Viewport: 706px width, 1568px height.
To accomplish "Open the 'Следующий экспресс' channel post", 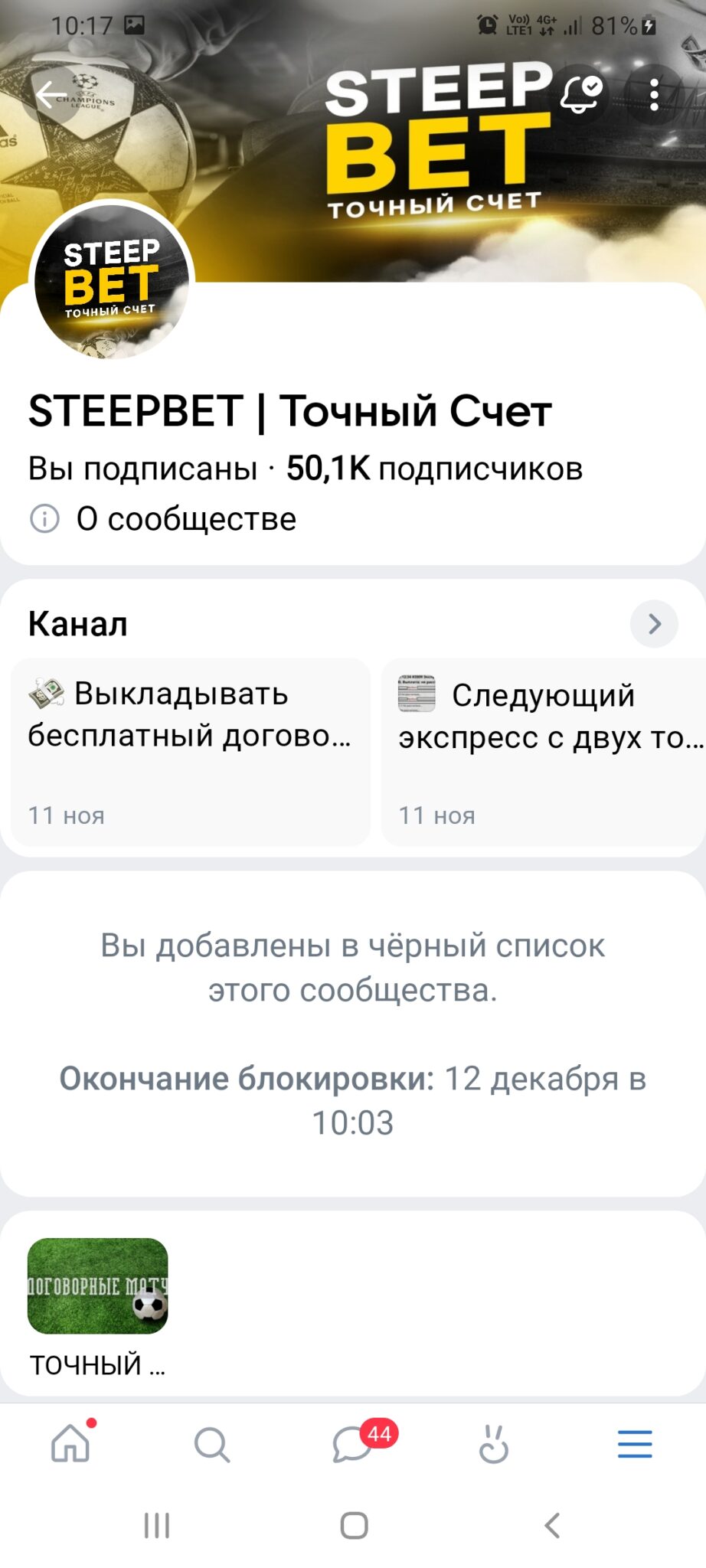I will pyautogui.click(x=544, y=751).
